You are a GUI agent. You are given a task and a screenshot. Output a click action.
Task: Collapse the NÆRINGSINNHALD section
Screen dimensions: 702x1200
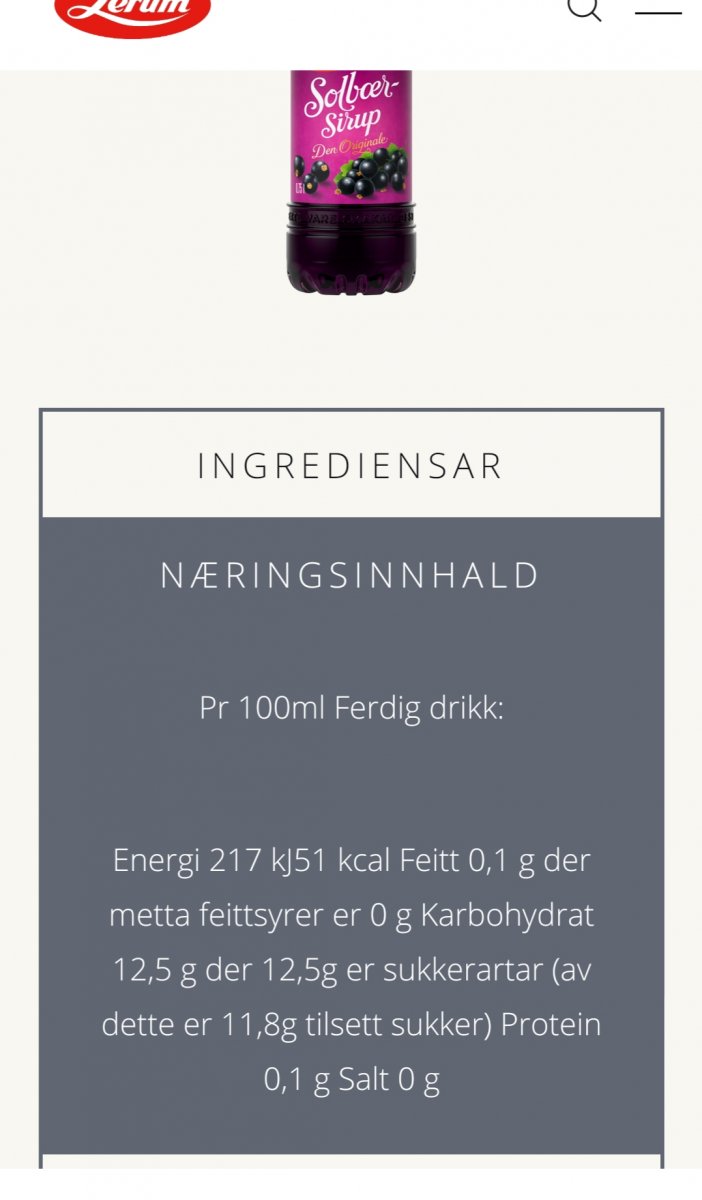(x=351, y=576)
